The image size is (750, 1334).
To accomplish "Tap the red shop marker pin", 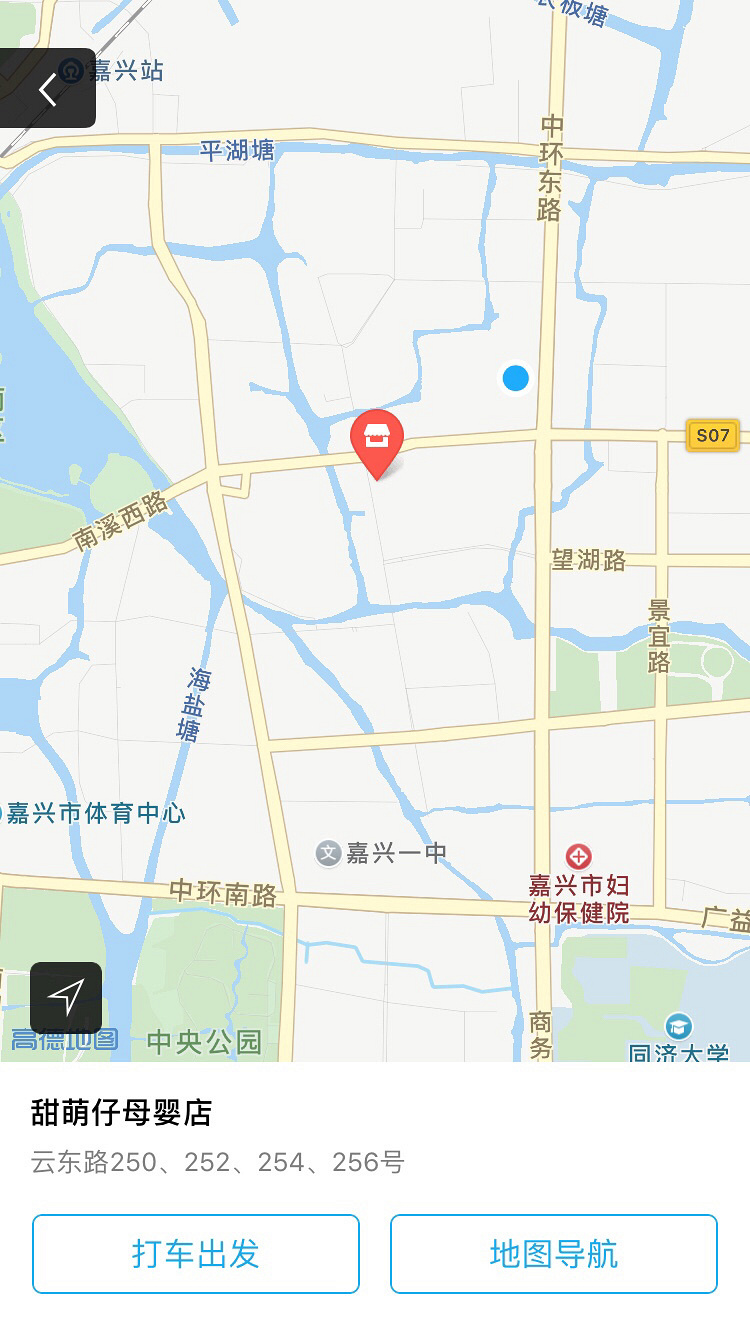I will [x=377, y=439].
